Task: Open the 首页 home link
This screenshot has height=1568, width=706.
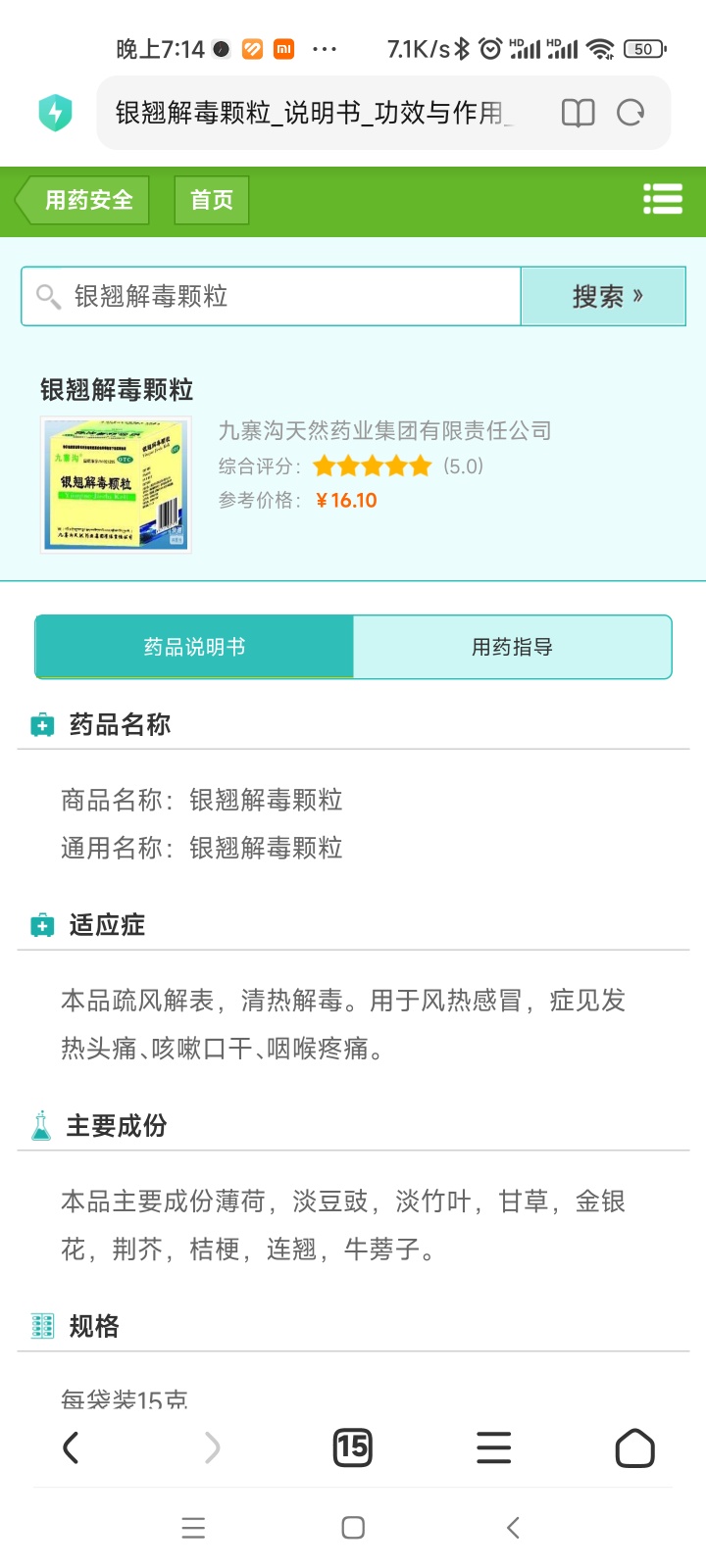Action: click(x=211, y=200)
